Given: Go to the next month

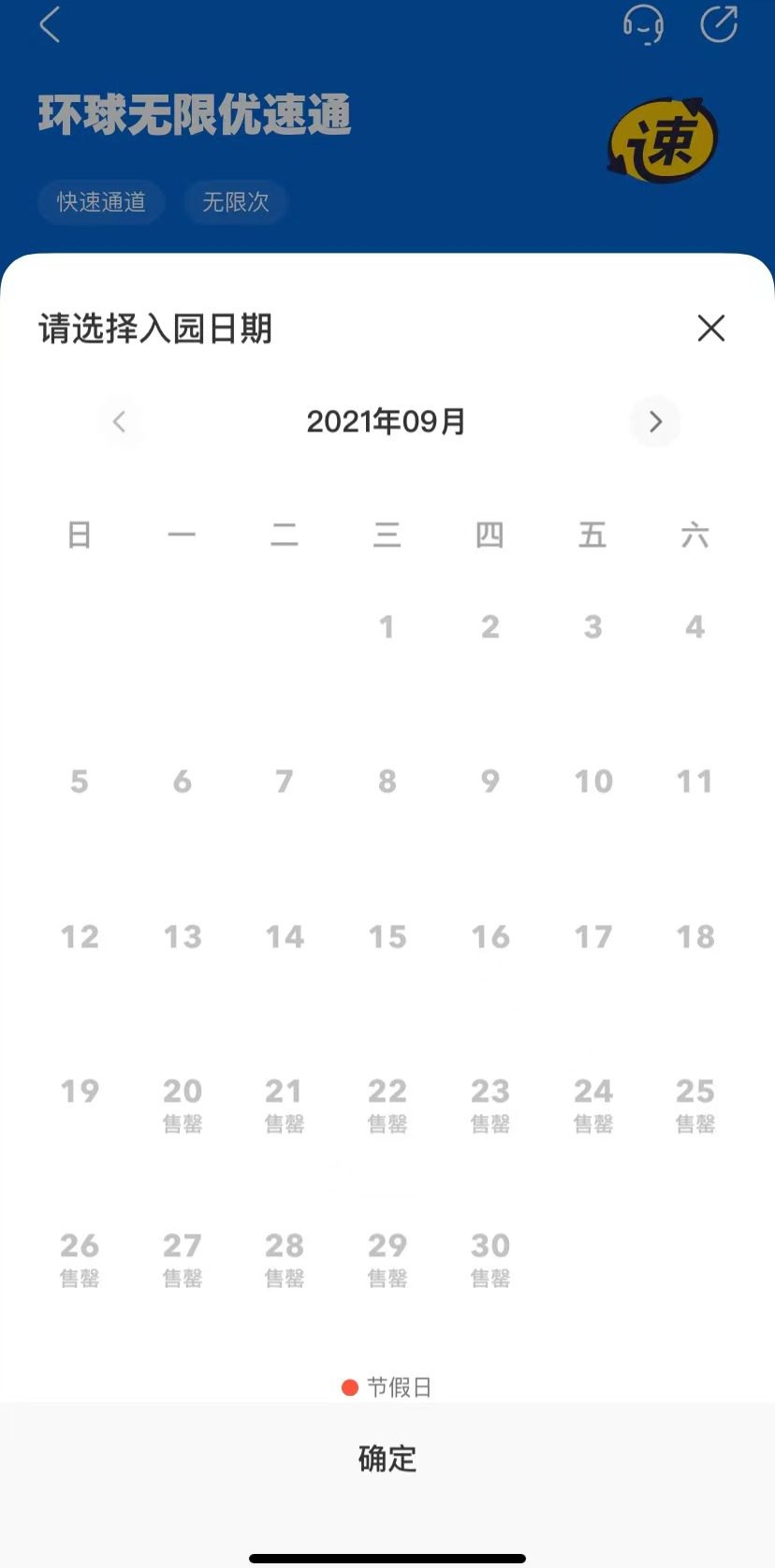Looking at the screenshot, I should click(x=655, y=422).
